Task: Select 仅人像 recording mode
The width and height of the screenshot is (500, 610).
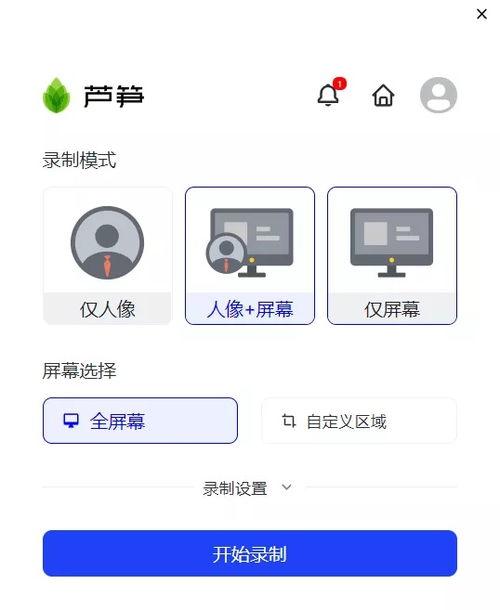Action: (x=107, y=256)
